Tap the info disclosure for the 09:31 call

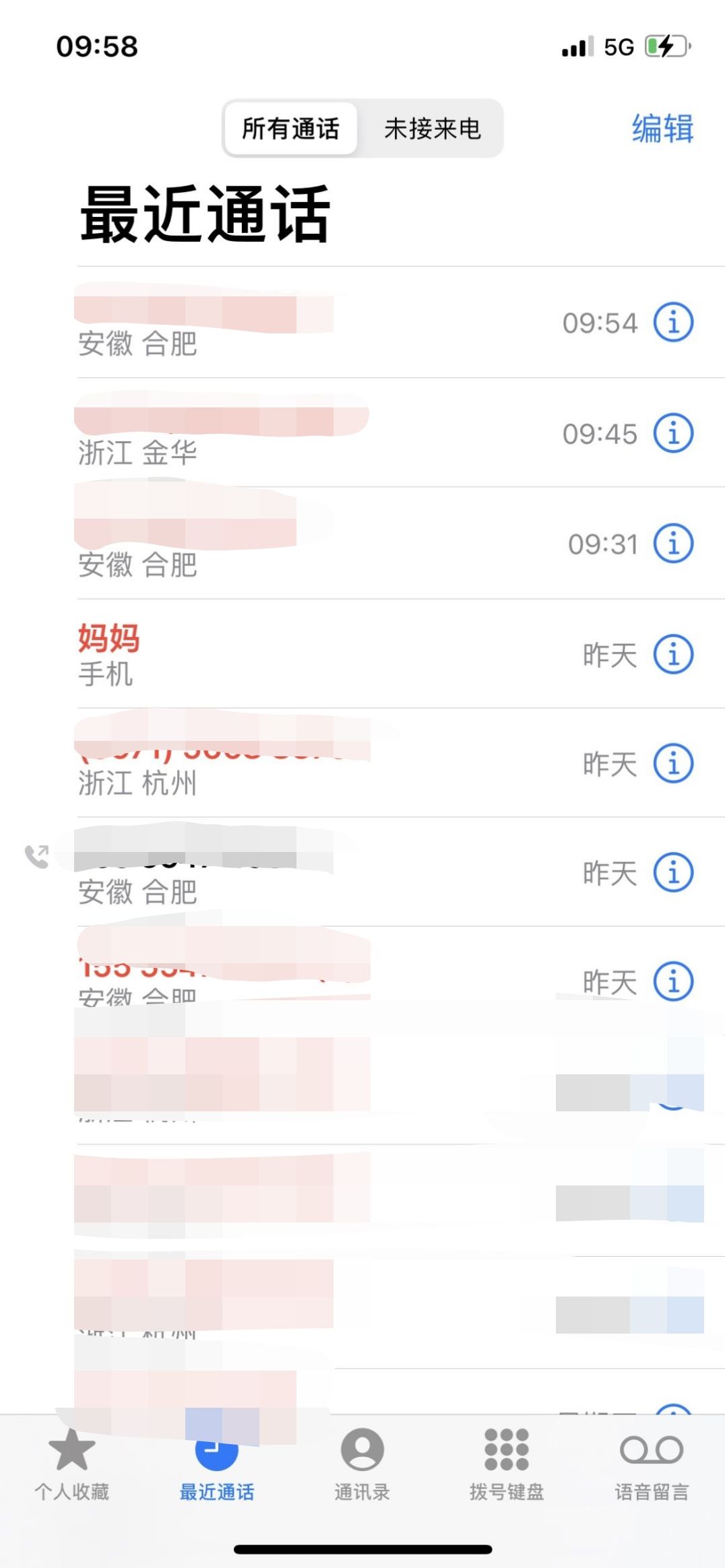click(x=673, y=544)
